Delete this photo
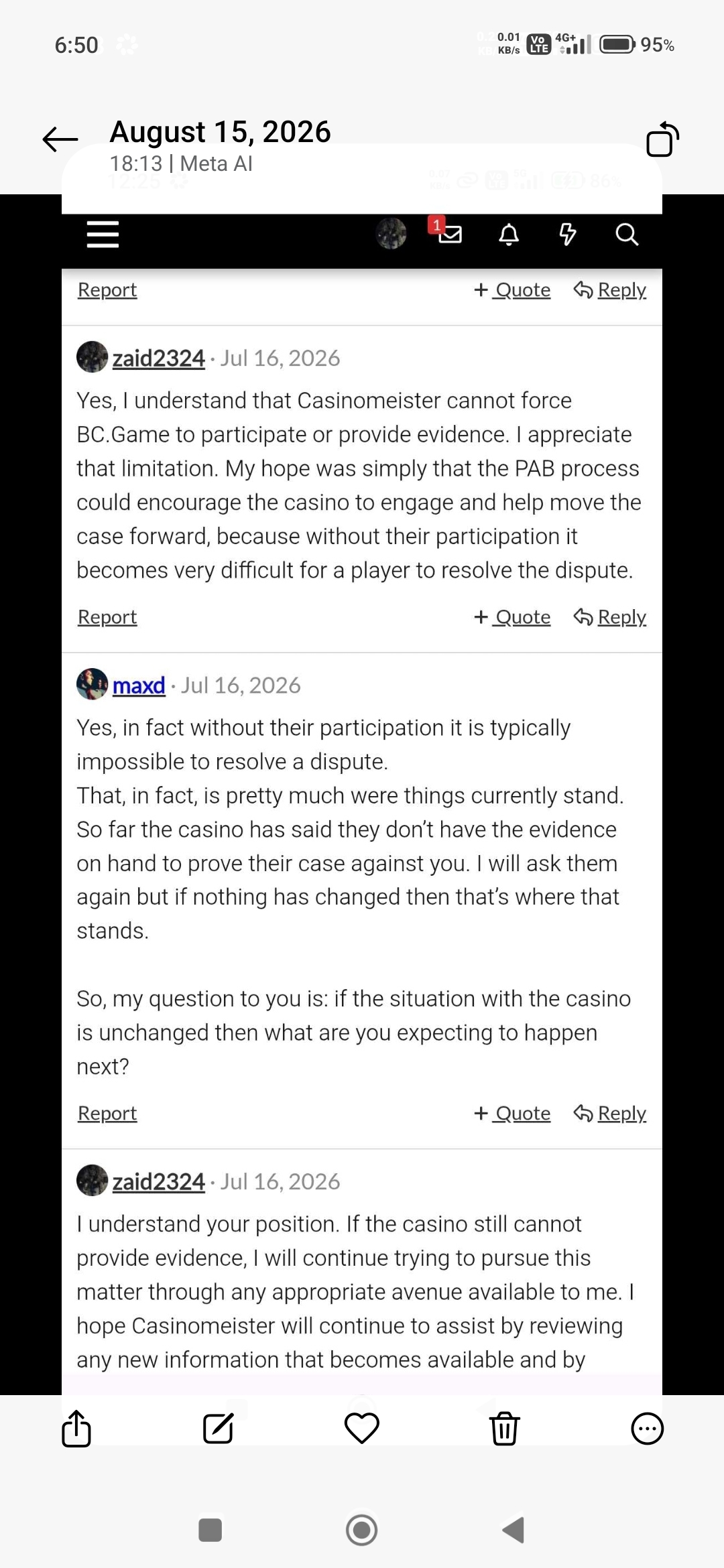Image resolution: width=724 pixels, height=1568 pixels. point(505,1429)
